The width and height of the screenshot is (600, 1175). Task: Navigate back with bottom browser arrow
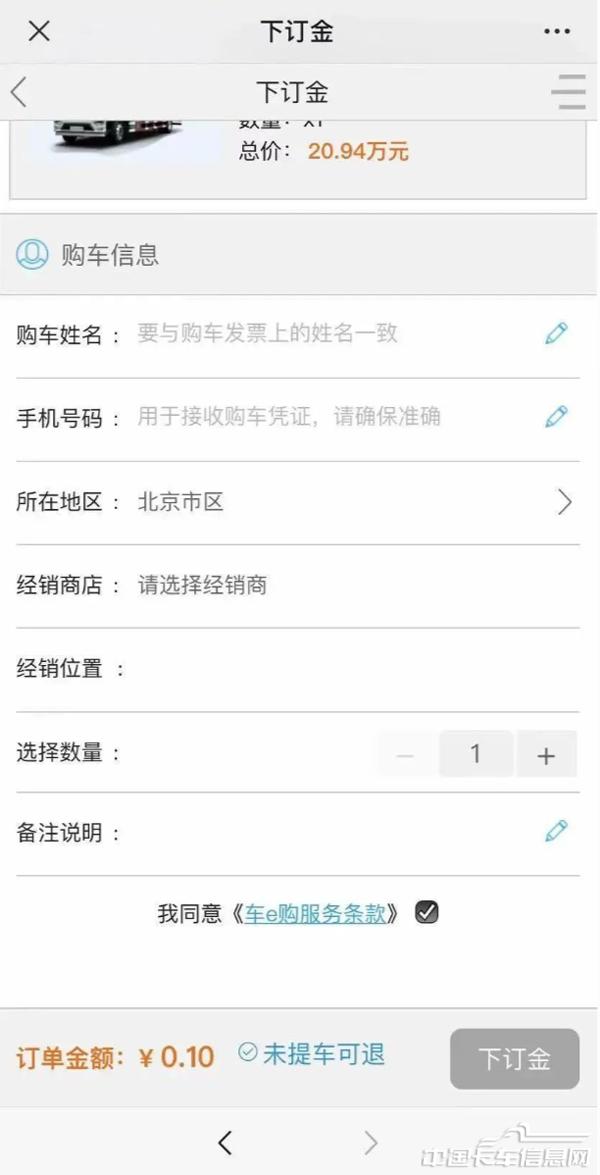tap(225, 1142)
